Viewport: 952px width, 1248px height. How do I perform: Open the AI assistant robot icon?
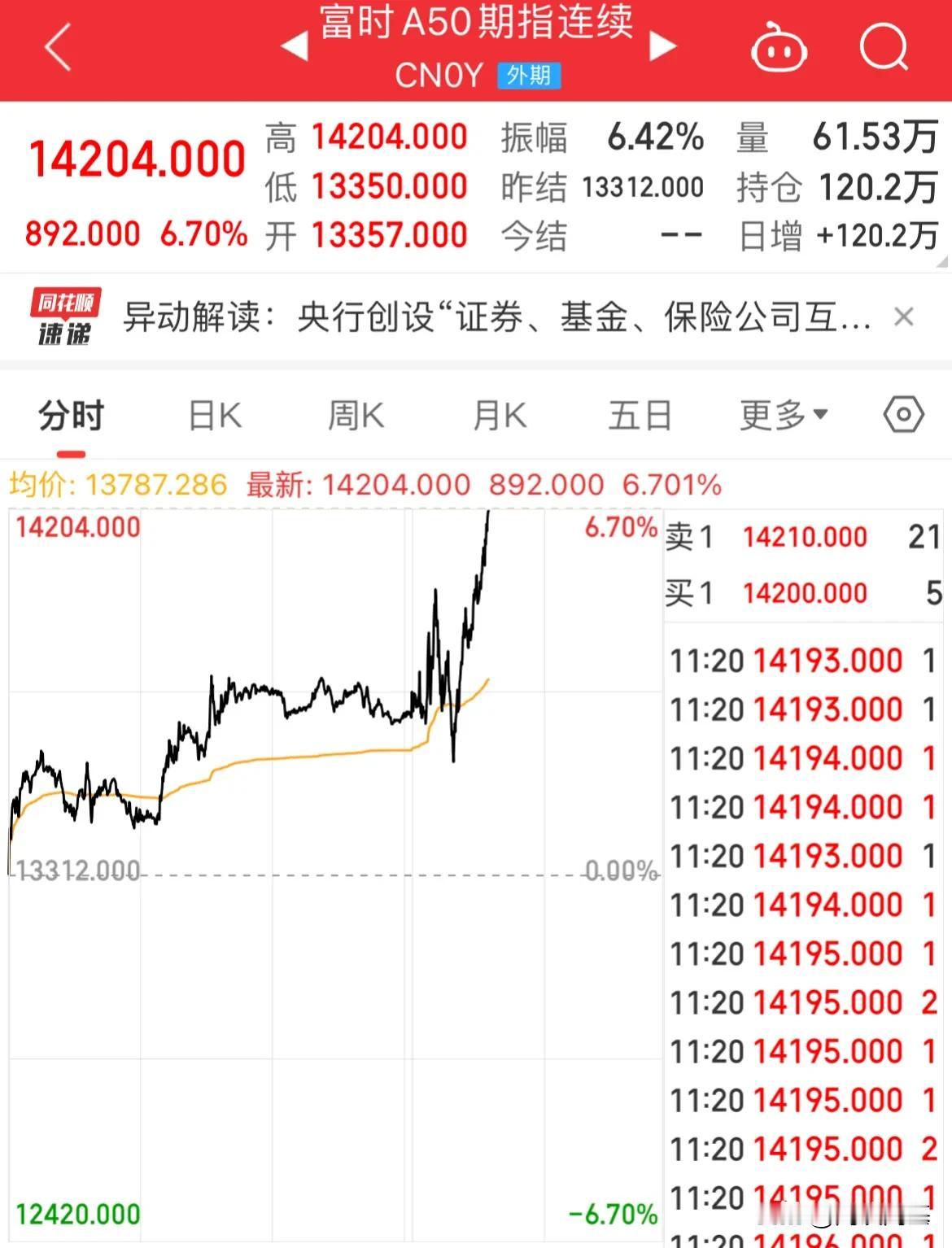pos(779,49)
